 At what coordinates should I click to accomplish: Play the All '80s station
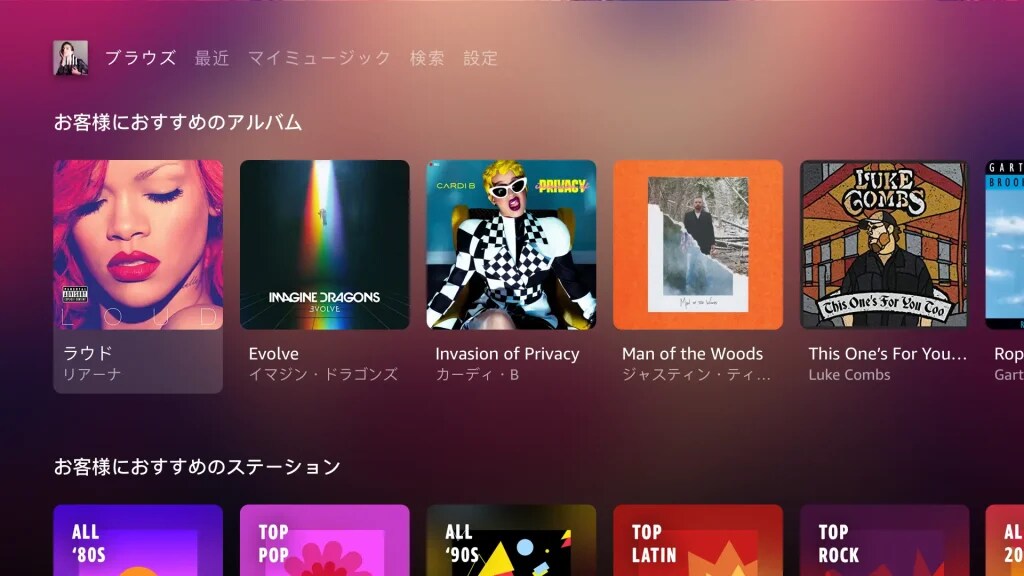138,540
